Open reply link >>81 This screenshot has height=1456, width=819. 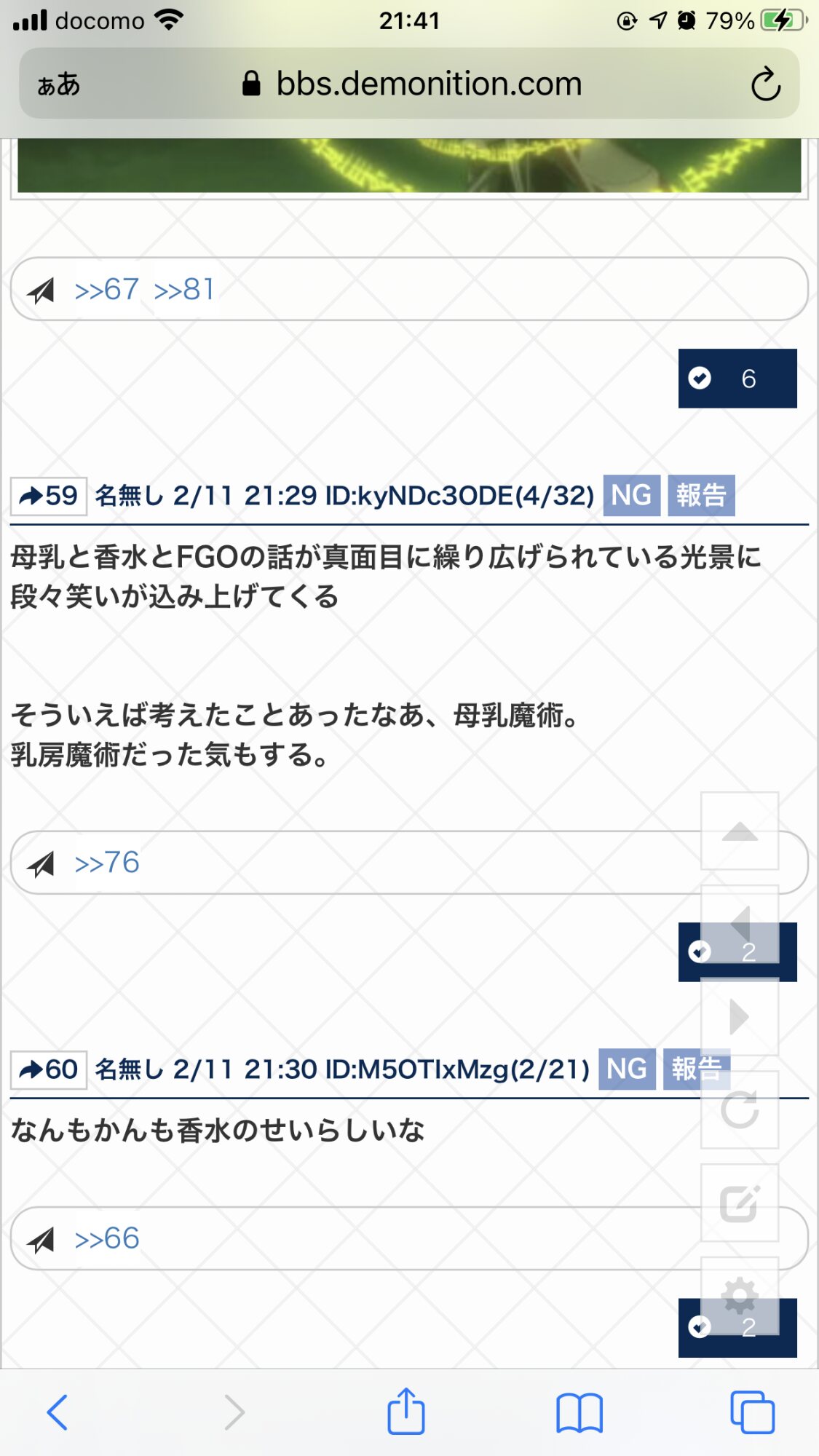185,290
